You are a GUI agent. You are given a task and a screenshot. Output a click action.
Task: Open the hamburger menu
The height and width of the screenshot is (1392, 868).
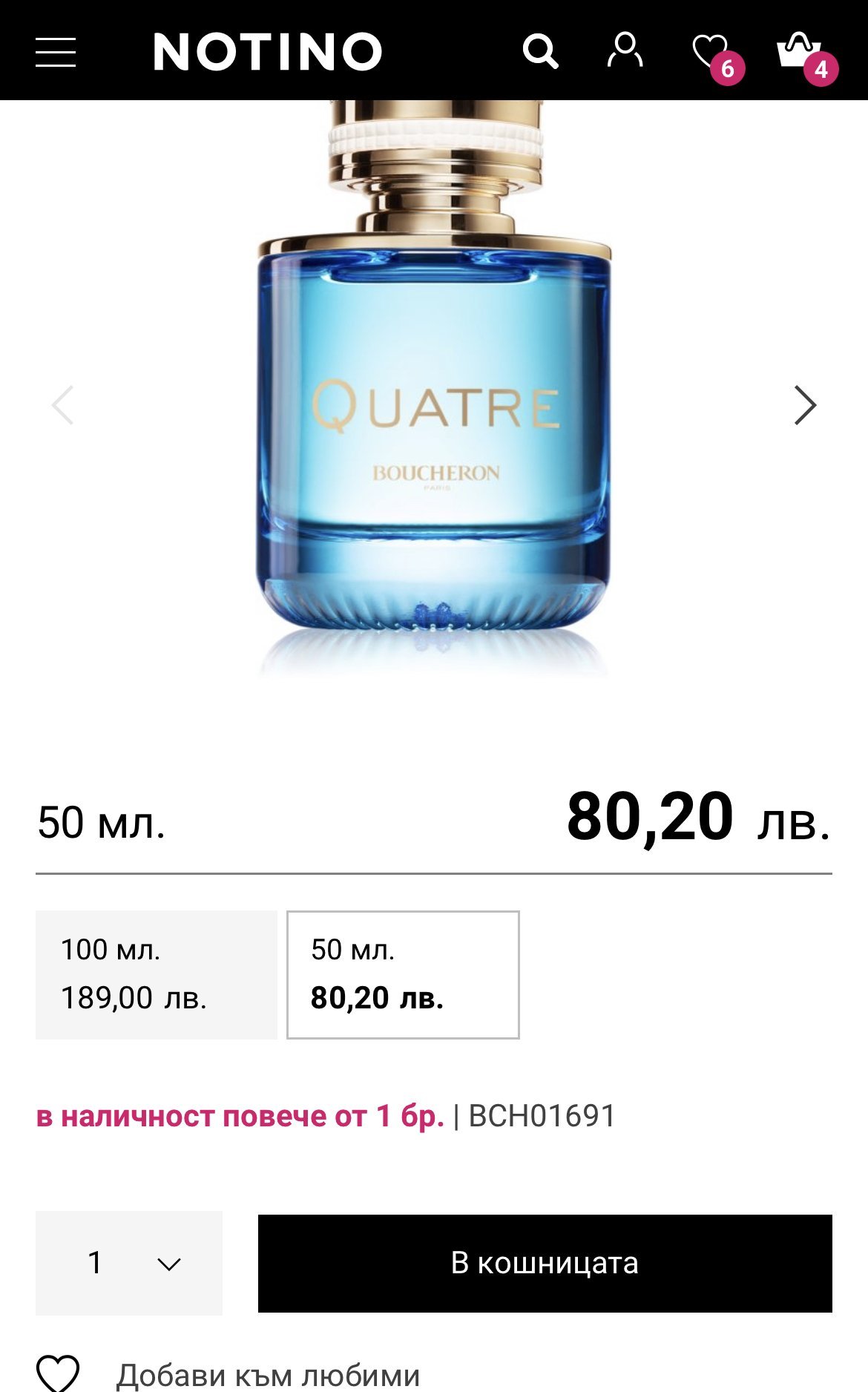coord(56,52)
